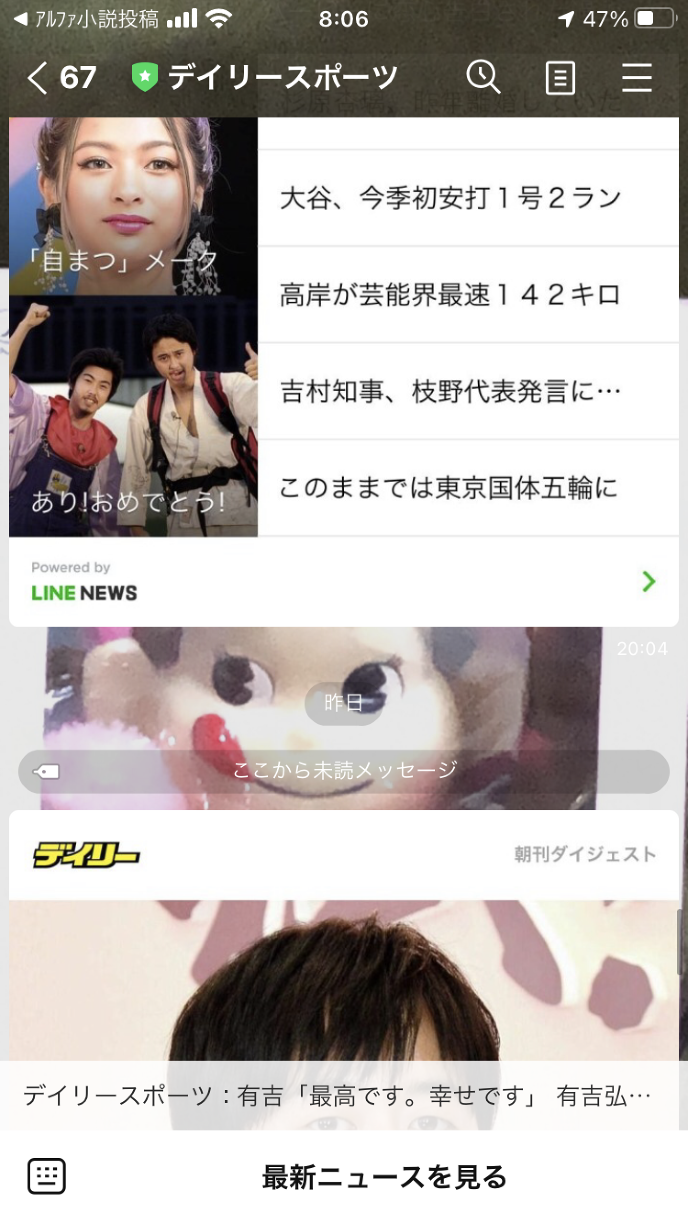
Task: Open the notes icon in the header
Action: tap(560, 78)
